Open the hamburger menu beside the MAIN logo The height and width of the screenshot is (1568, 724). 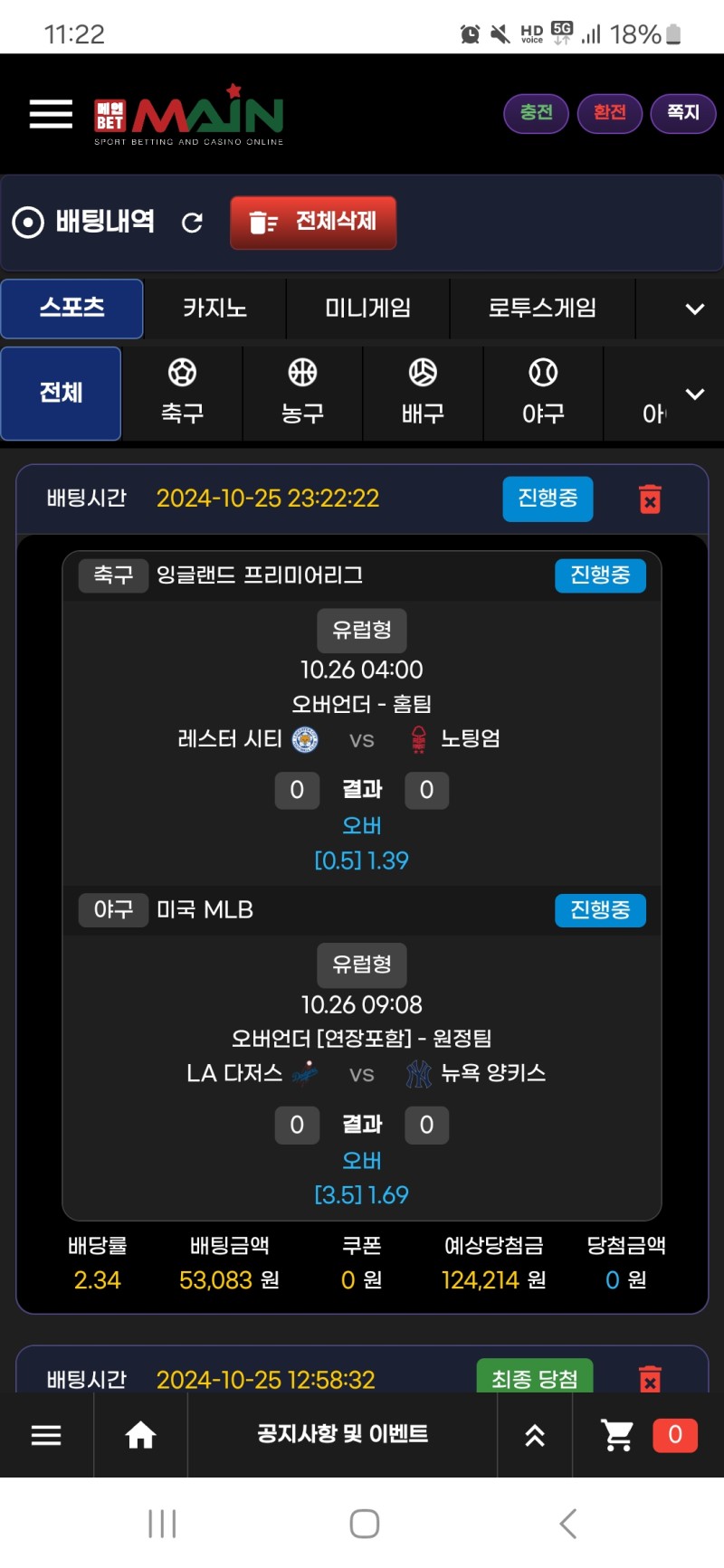click(x=51, y=114)
